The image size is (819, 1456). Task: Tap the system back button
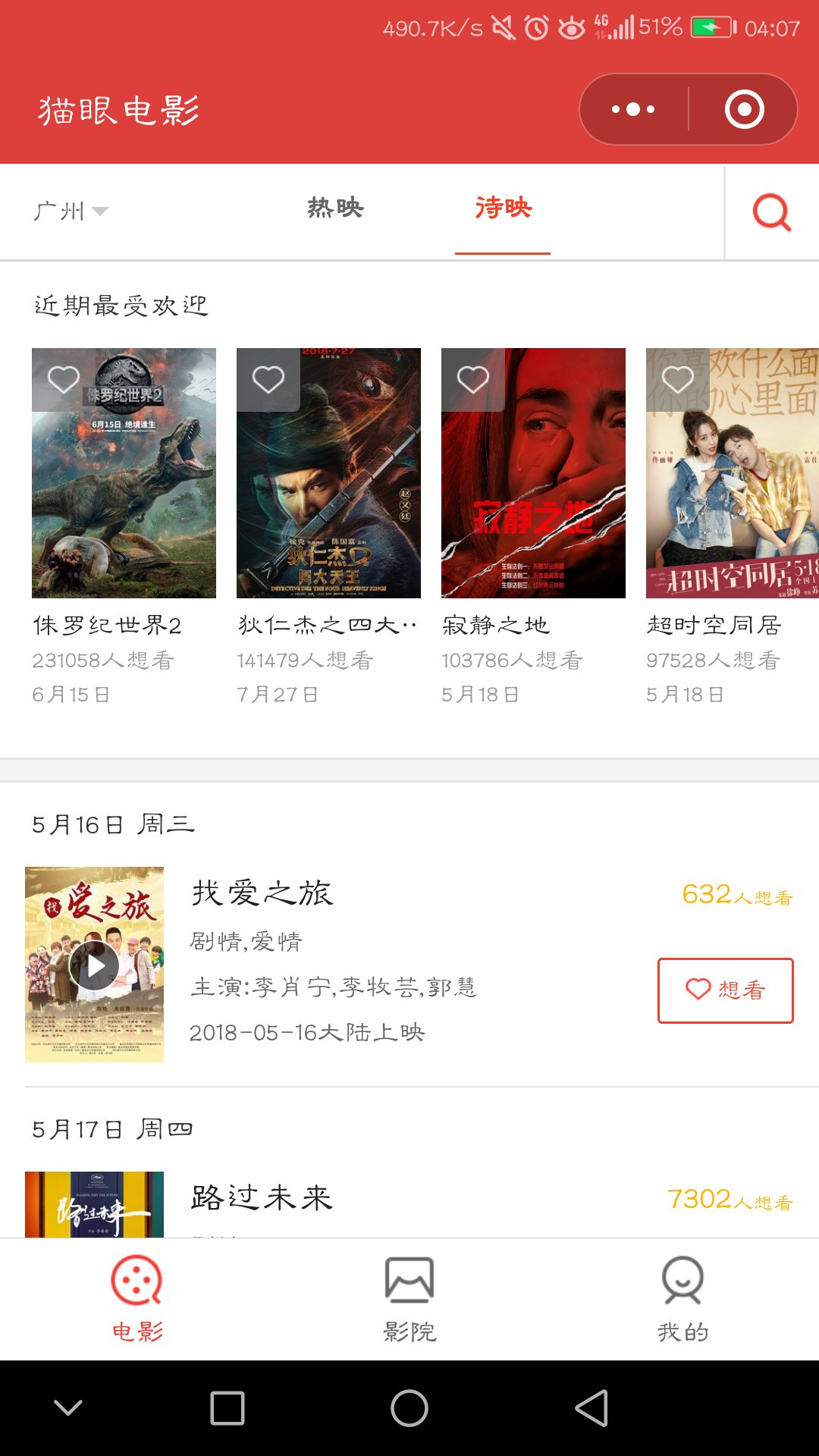(x=591, y=1408)
